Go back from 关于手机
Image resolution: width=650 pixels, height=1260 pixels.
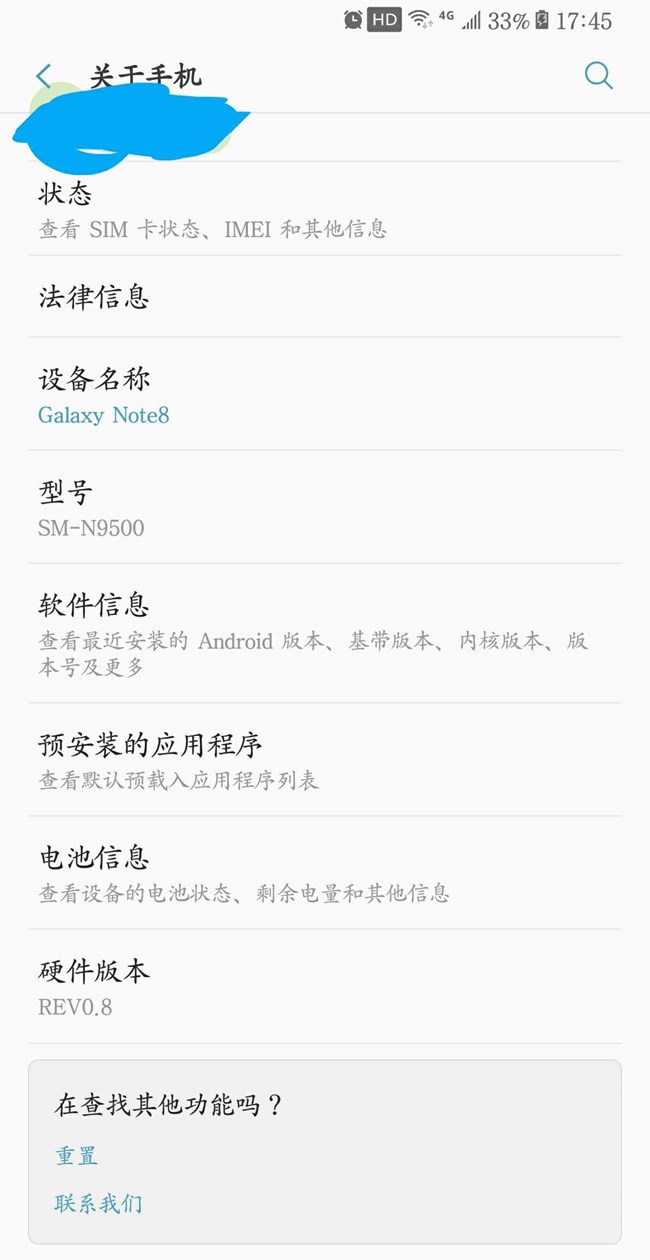[43, 76]
